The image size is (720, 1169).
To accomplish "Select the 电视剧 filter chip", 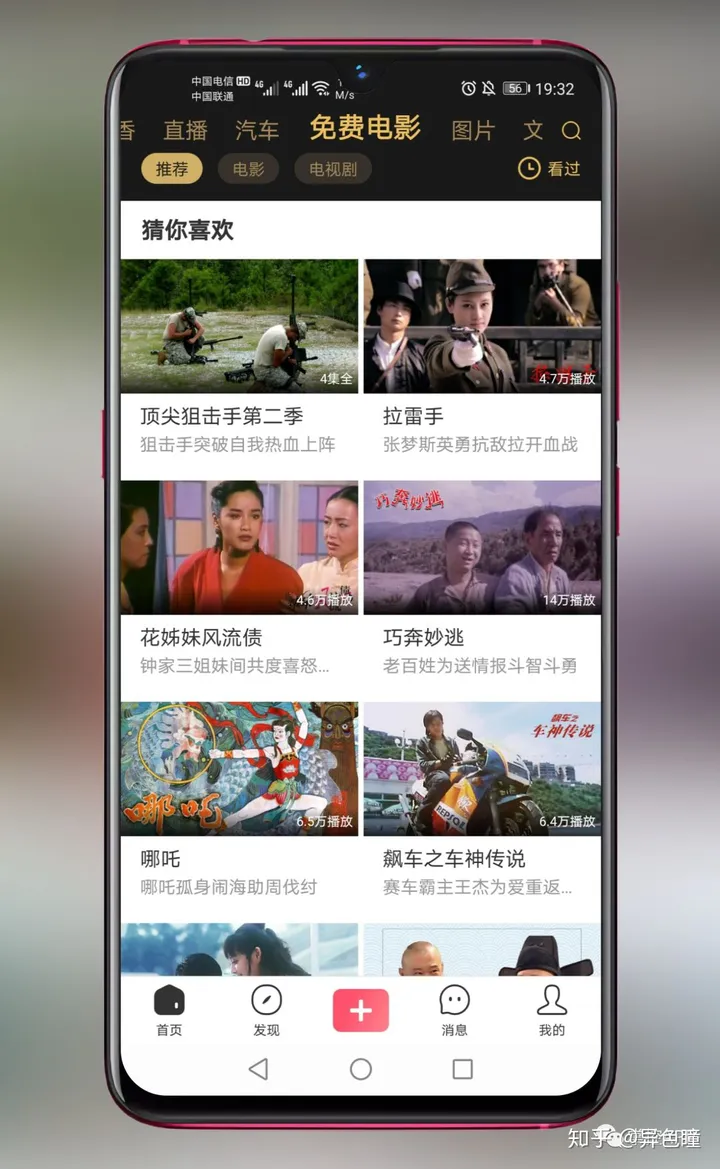I will 333,169.
